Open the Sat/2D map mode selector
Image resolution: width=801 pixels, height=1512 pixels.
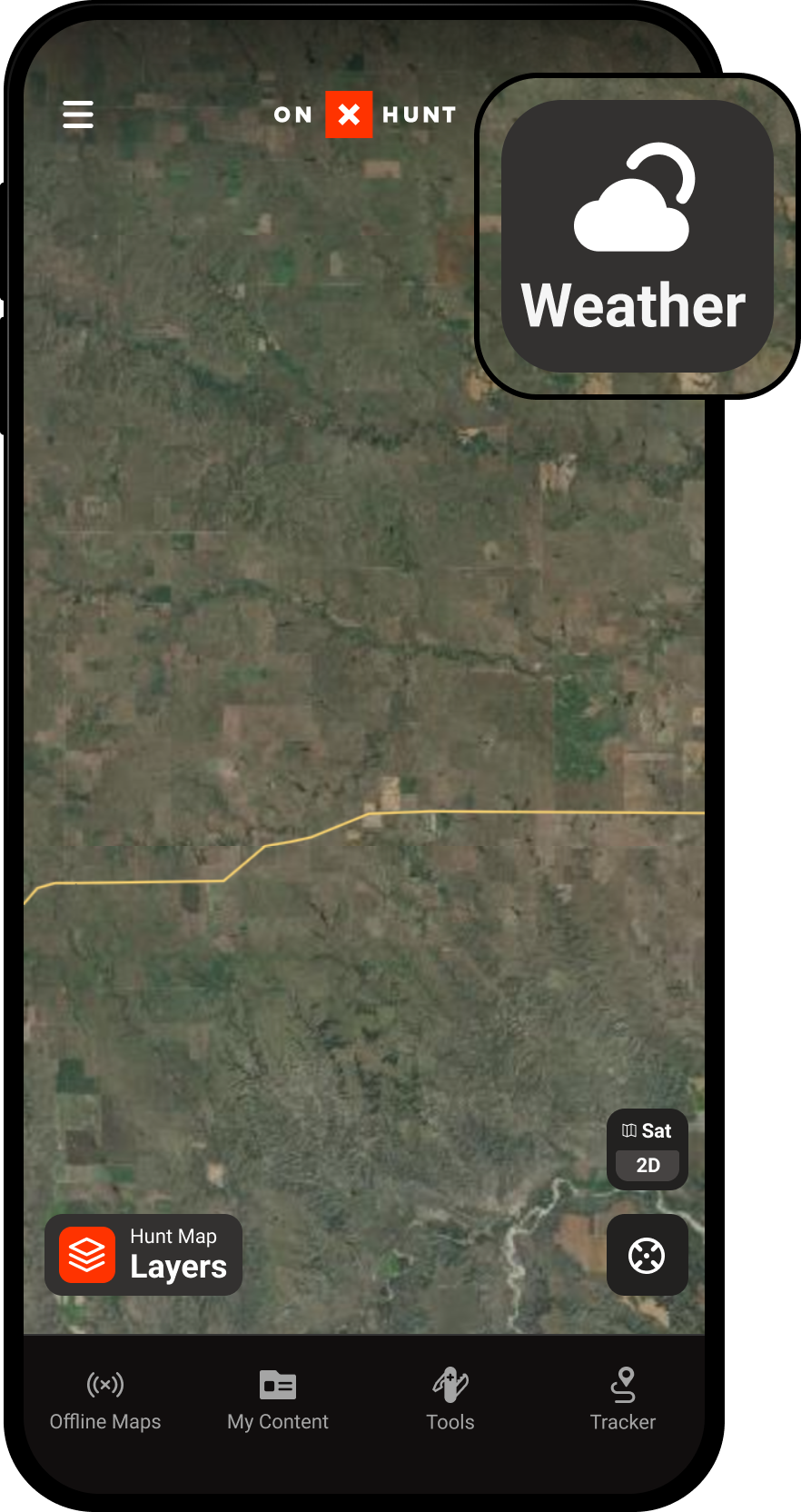(647, 1148)
